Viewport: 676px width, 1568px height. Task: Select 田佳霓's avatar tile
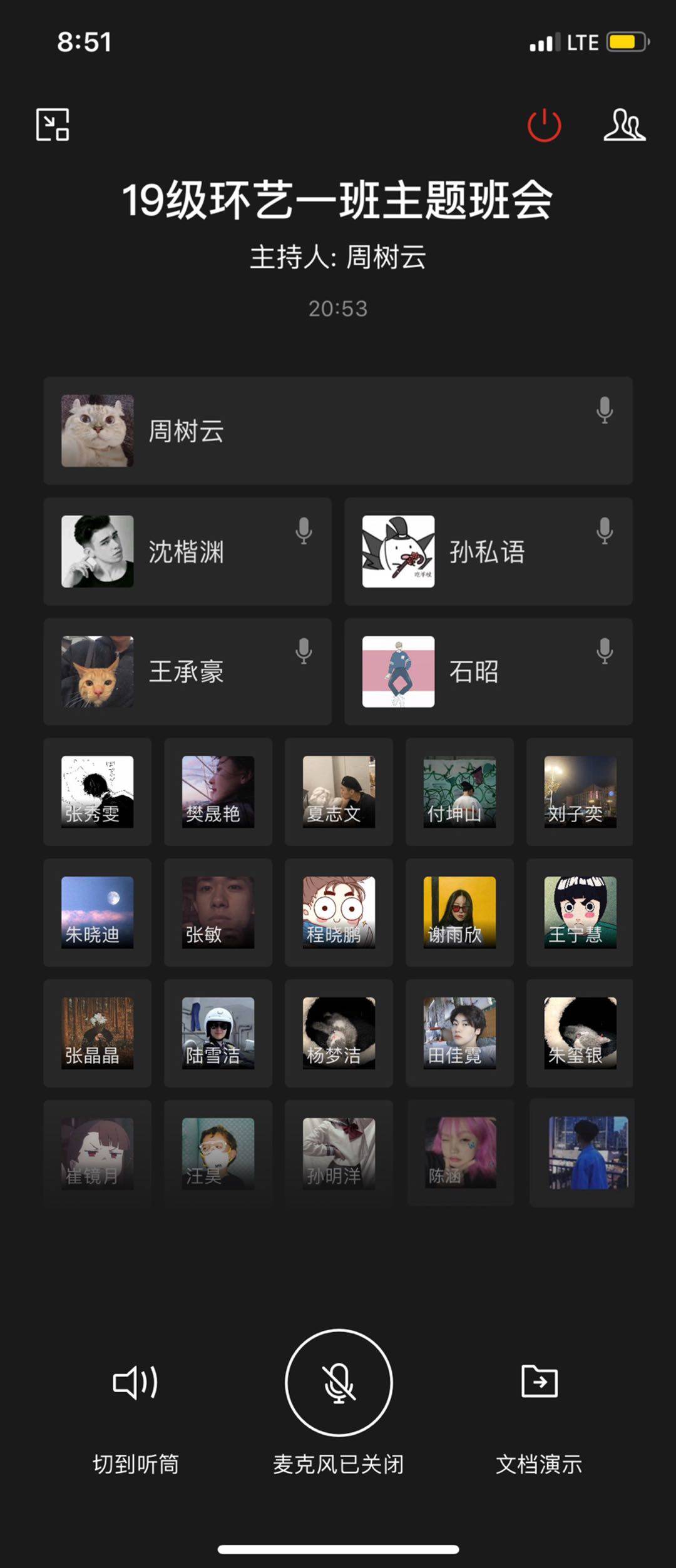(459, 1033)
